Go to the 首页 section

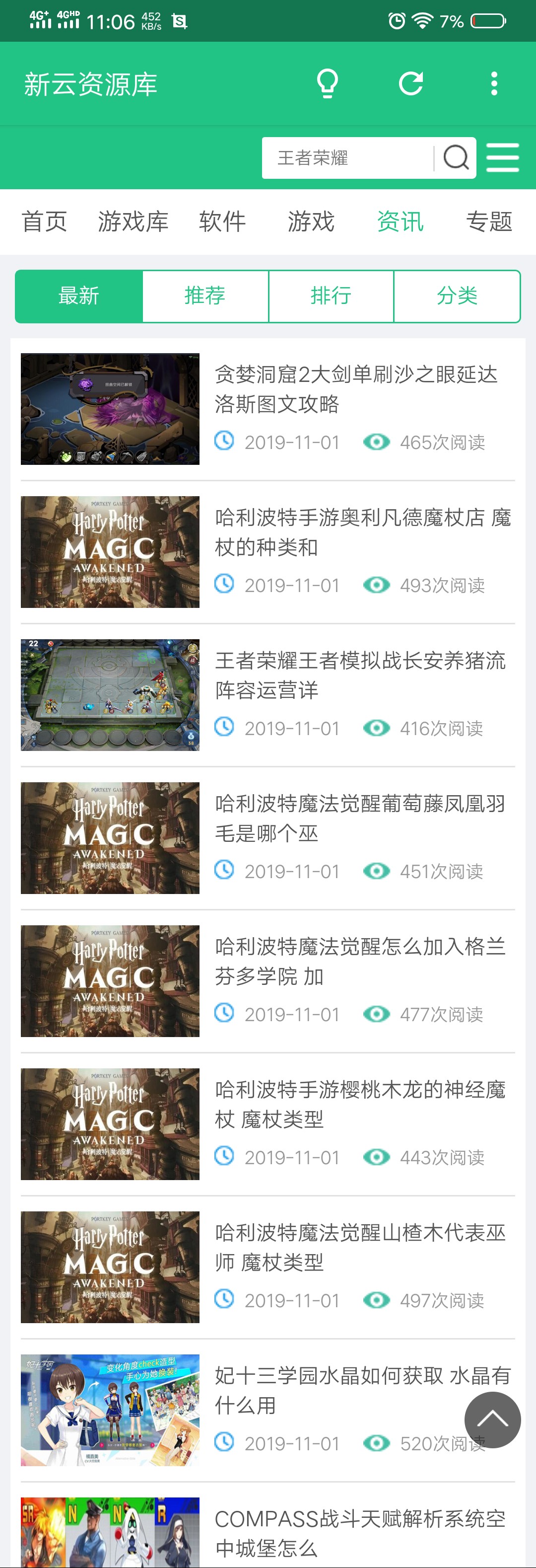[44, 222]
